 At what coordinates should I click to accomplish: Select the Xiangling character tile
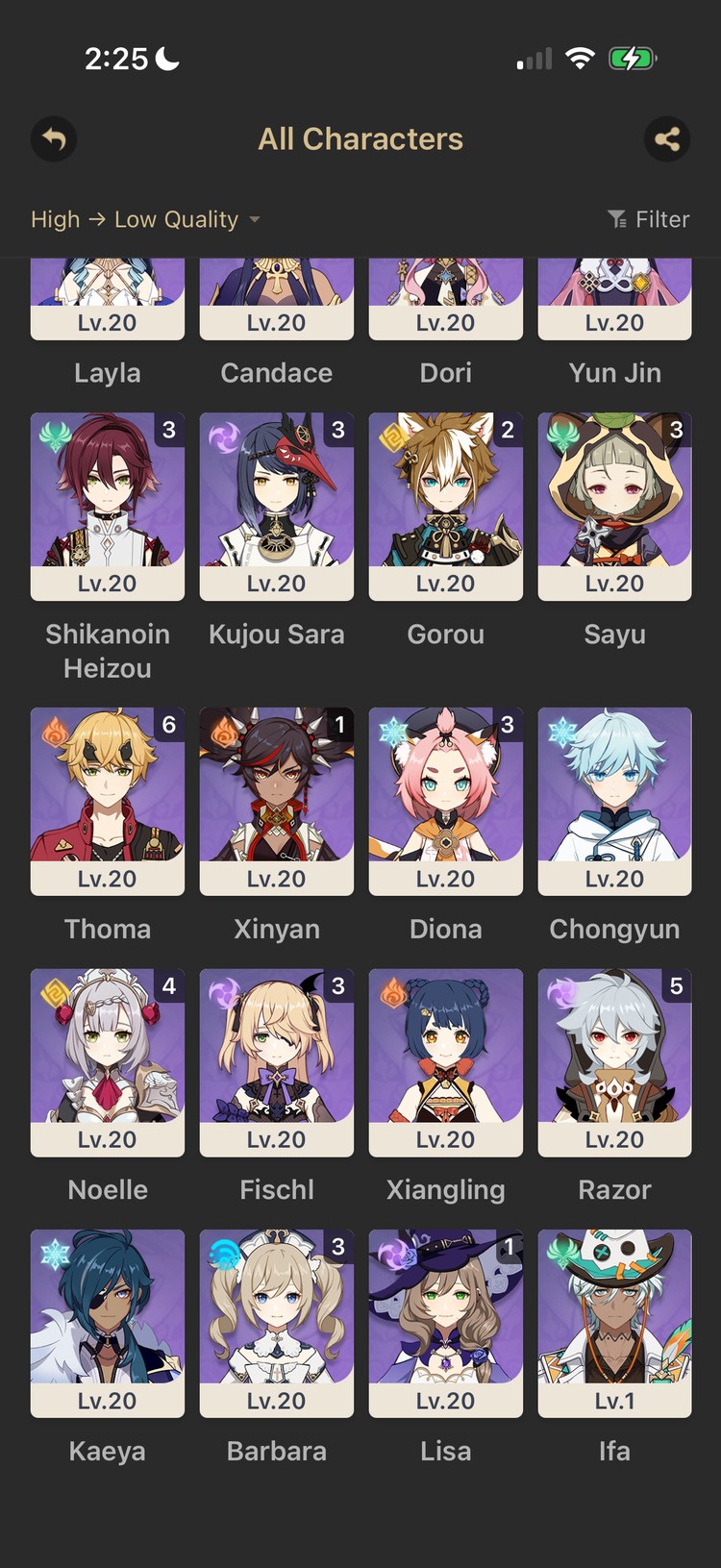click(446, 1062)
